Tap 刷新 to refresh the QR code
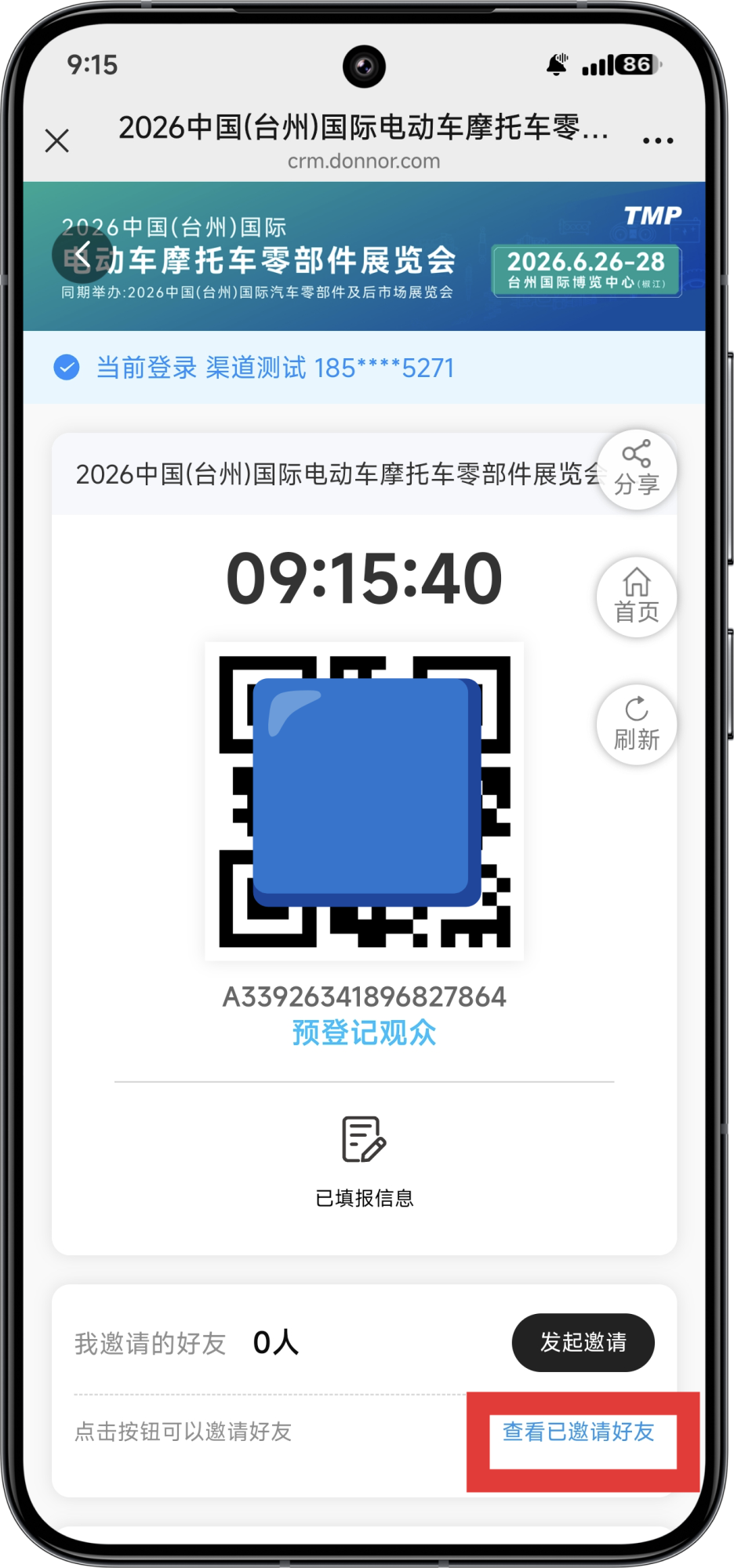Screen dimensions: 734x1568 [x=637, y=724]
